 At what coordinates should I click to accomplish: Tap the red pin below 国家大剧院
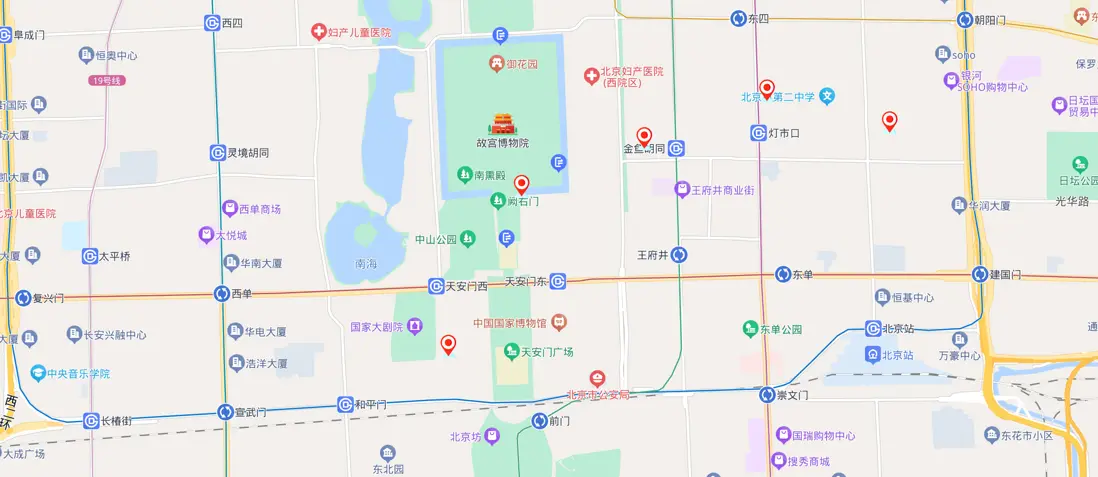click(449, 345)
